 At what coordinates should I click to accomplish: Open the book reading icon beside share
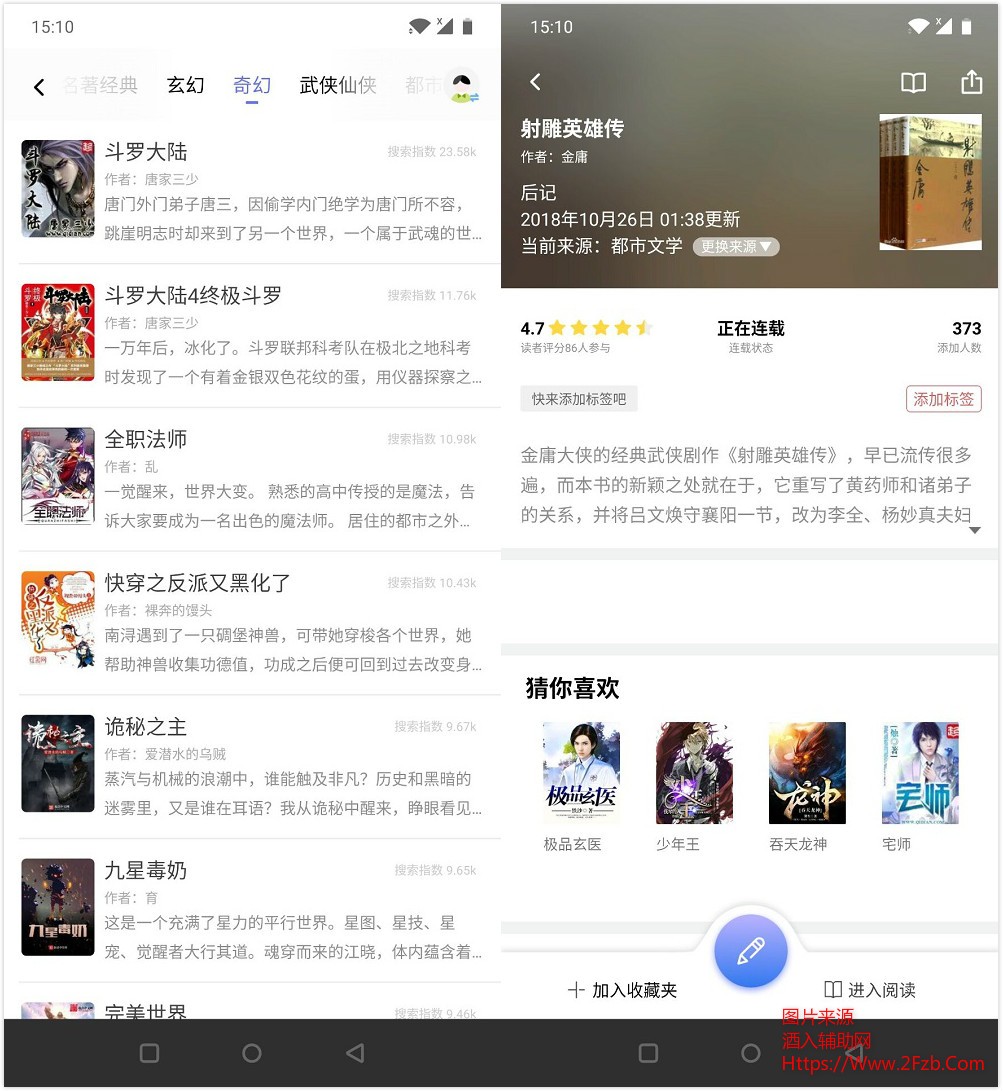click(913, 83)
